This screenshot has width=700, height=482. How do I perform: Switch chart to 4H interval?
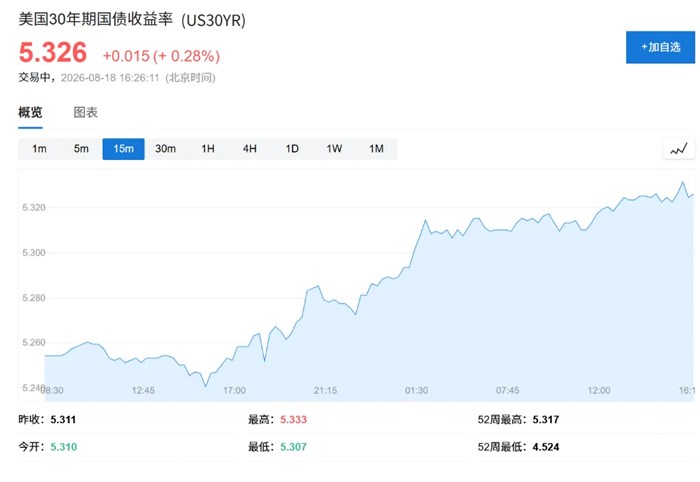tap(250, 149)
